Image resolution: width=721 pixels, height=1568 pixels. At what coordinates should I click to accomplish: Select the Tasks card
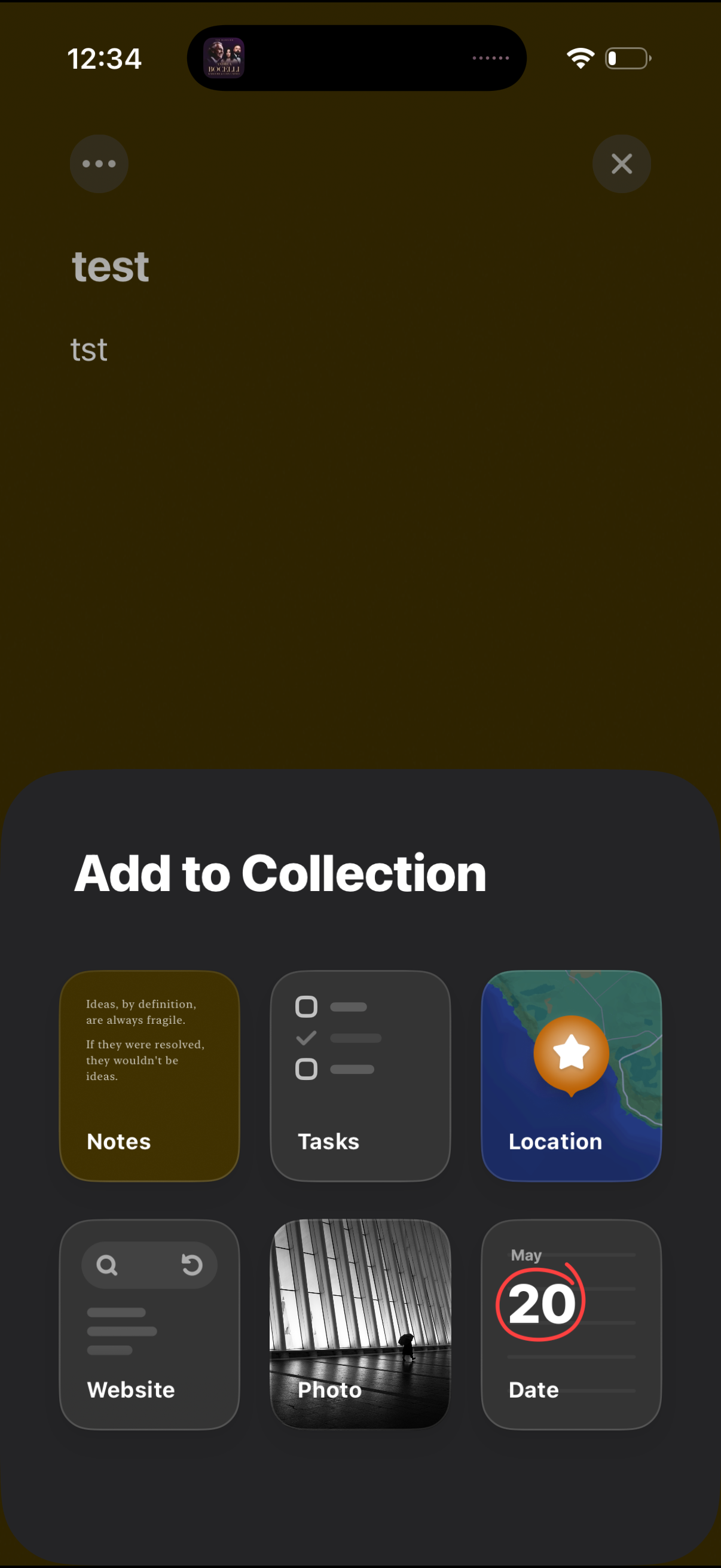(x=359, y=1075)
